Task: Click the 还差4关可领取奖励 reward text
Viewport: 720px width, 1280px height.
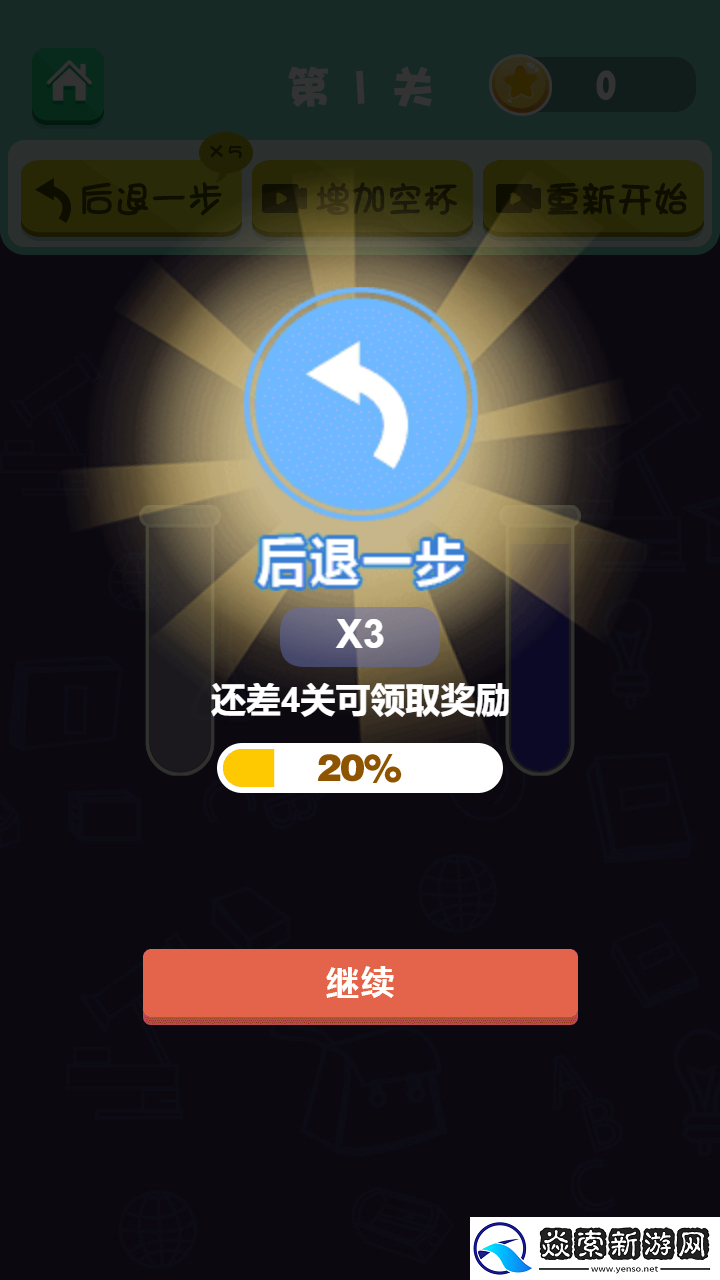Action: point(360,701)
